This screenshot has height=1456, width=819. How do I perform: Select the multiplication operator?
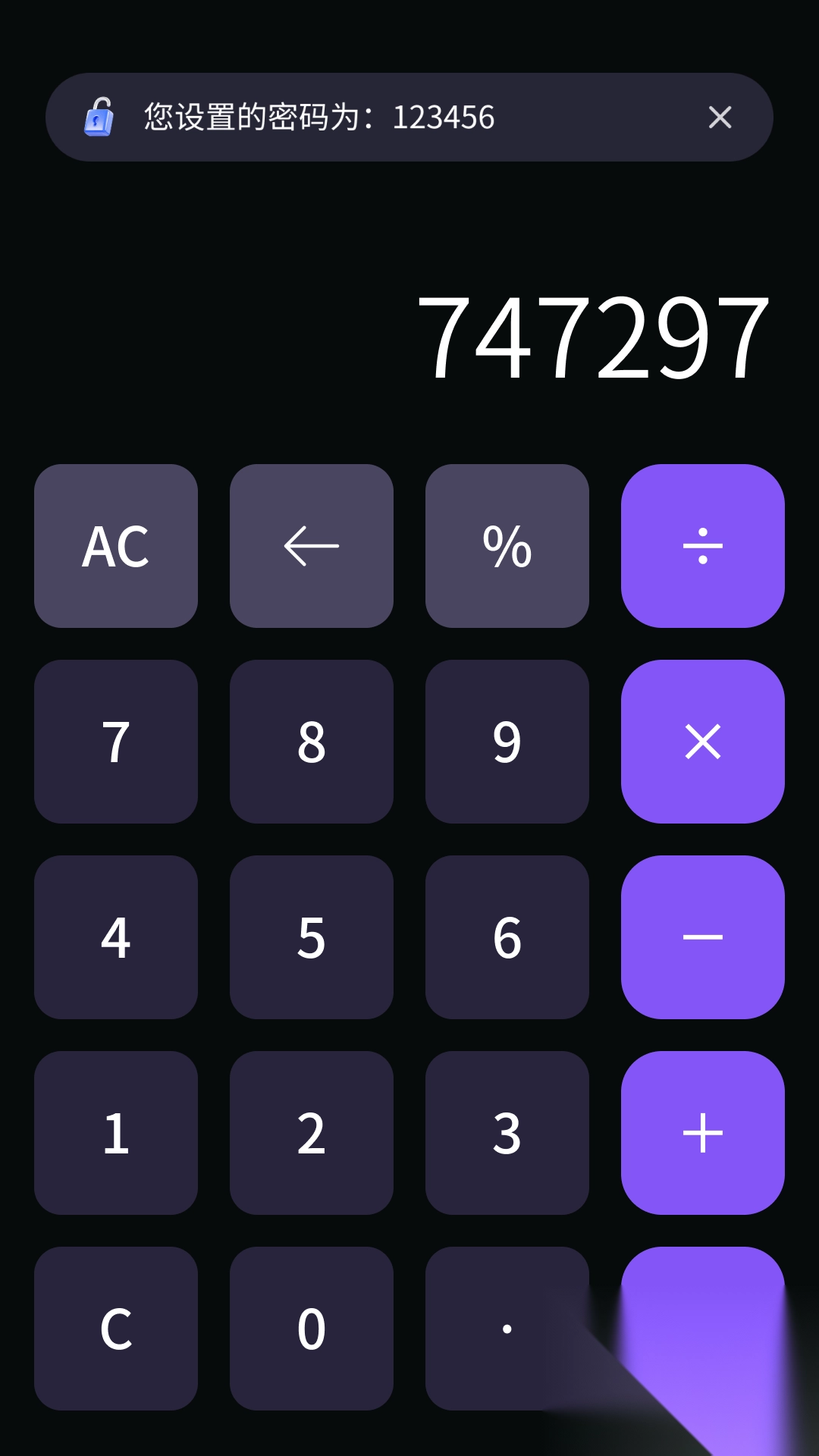coord(703,742)
